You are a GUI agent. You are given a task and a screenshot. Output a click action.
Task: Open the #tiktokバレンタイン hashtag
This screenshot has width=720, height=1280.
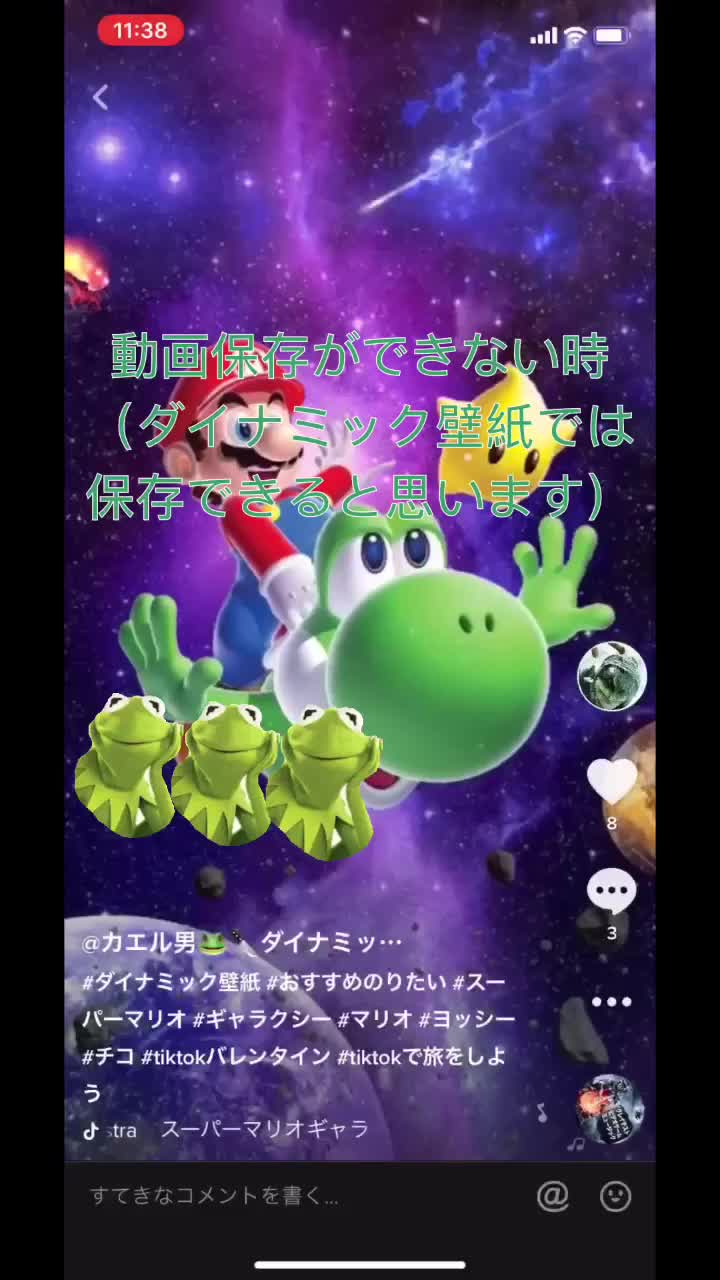click(235, 1056)
